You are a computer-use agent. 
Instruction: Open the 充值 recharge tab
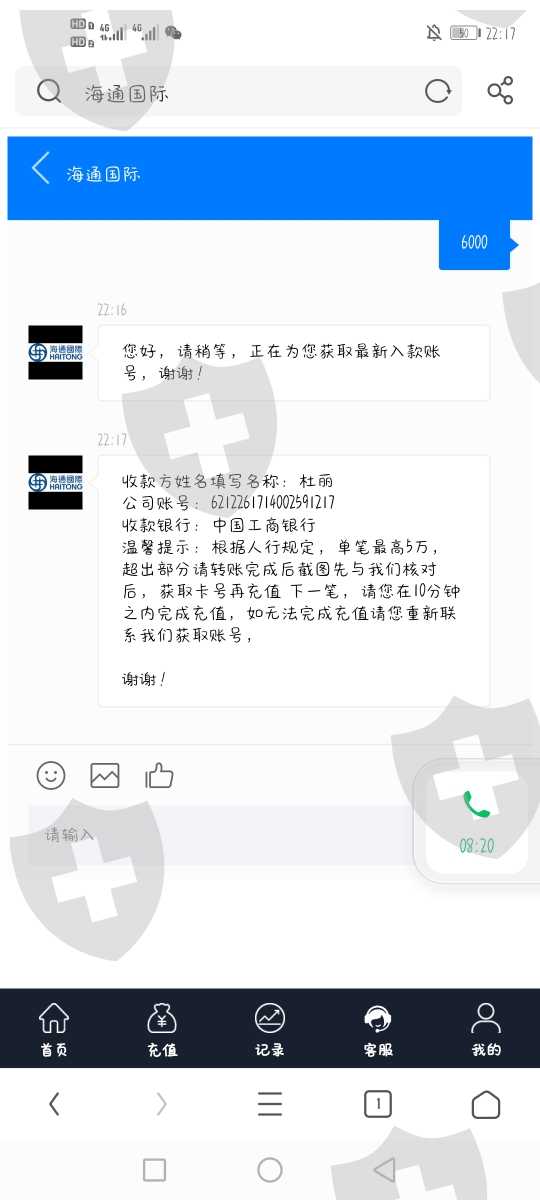pyautogui.click(x=162, y=1029)
